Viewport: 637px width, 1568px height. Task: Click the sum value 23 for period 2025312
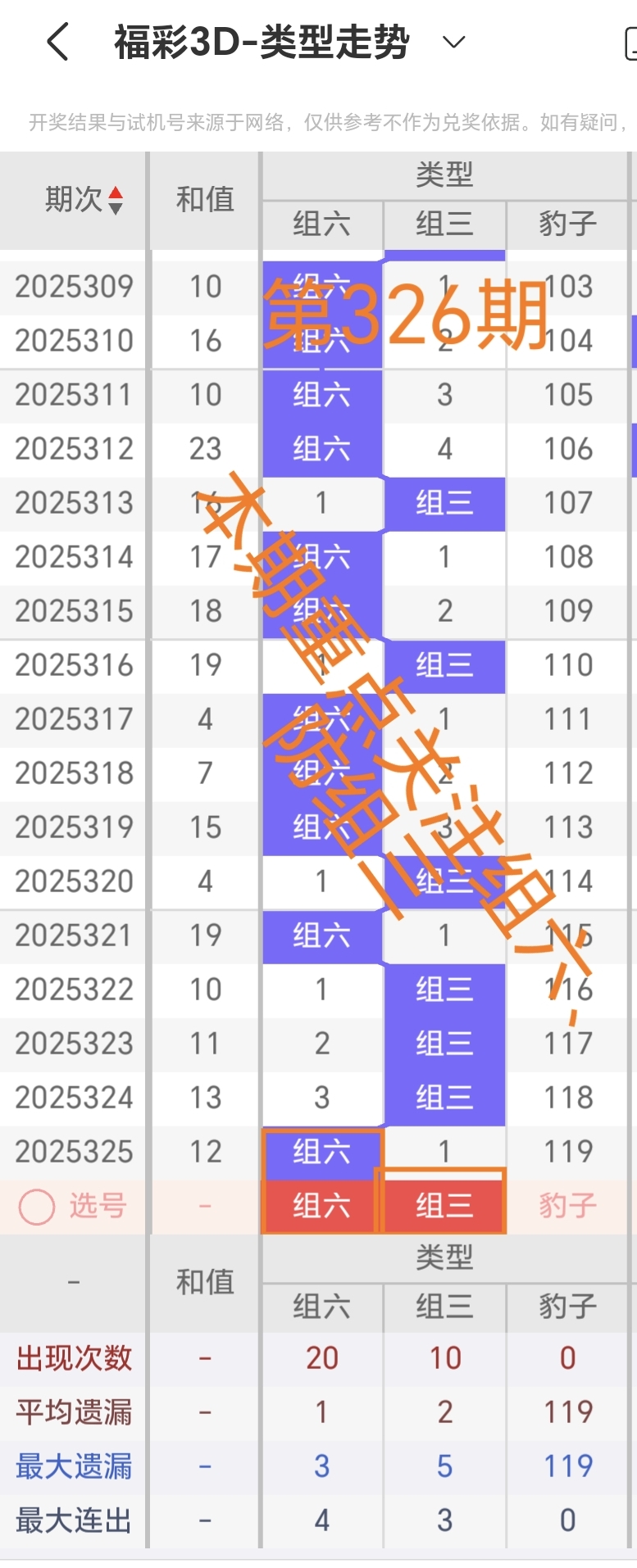pyautogui.click(x=203, y=448)
